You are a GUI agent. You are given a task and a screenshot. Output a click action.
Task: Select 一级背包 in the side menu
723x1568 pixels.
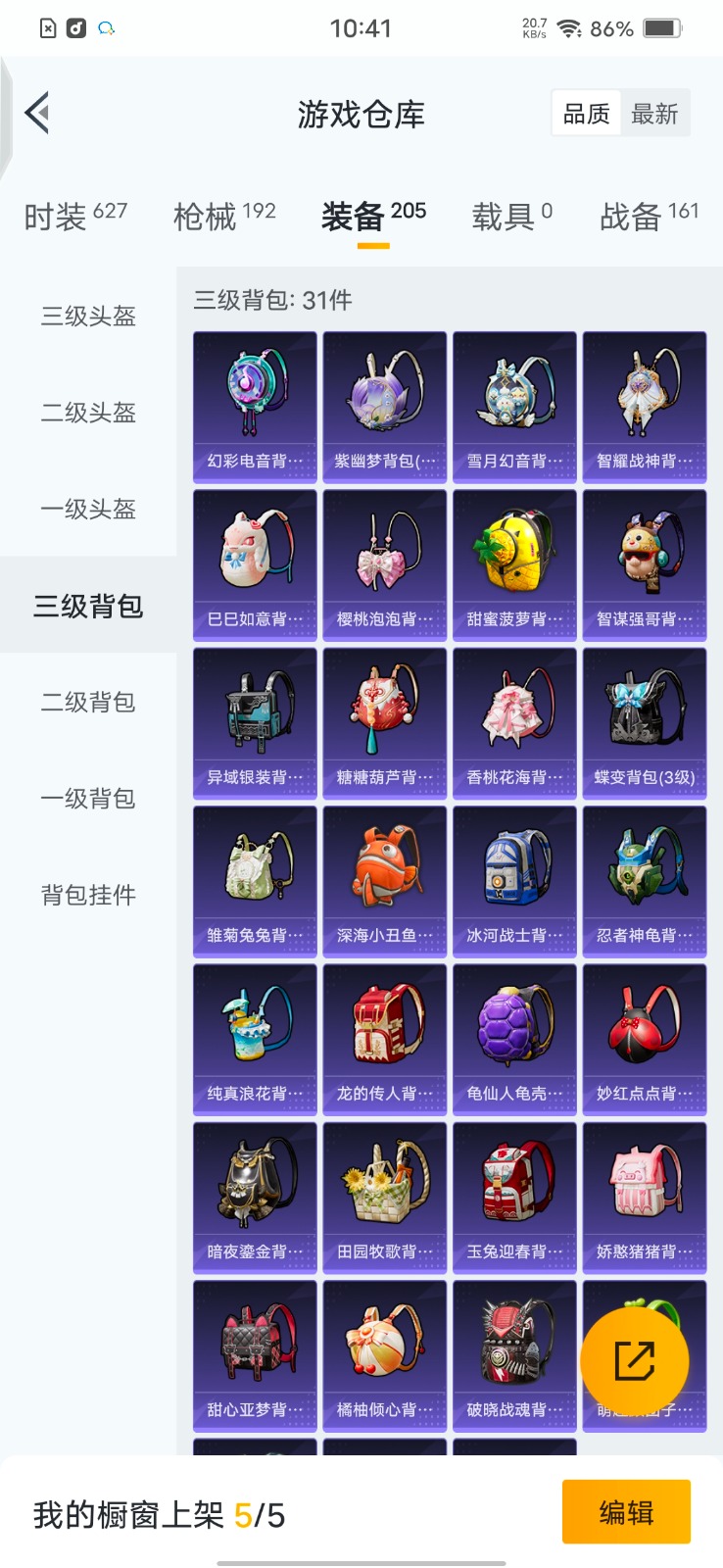[88, 798]
